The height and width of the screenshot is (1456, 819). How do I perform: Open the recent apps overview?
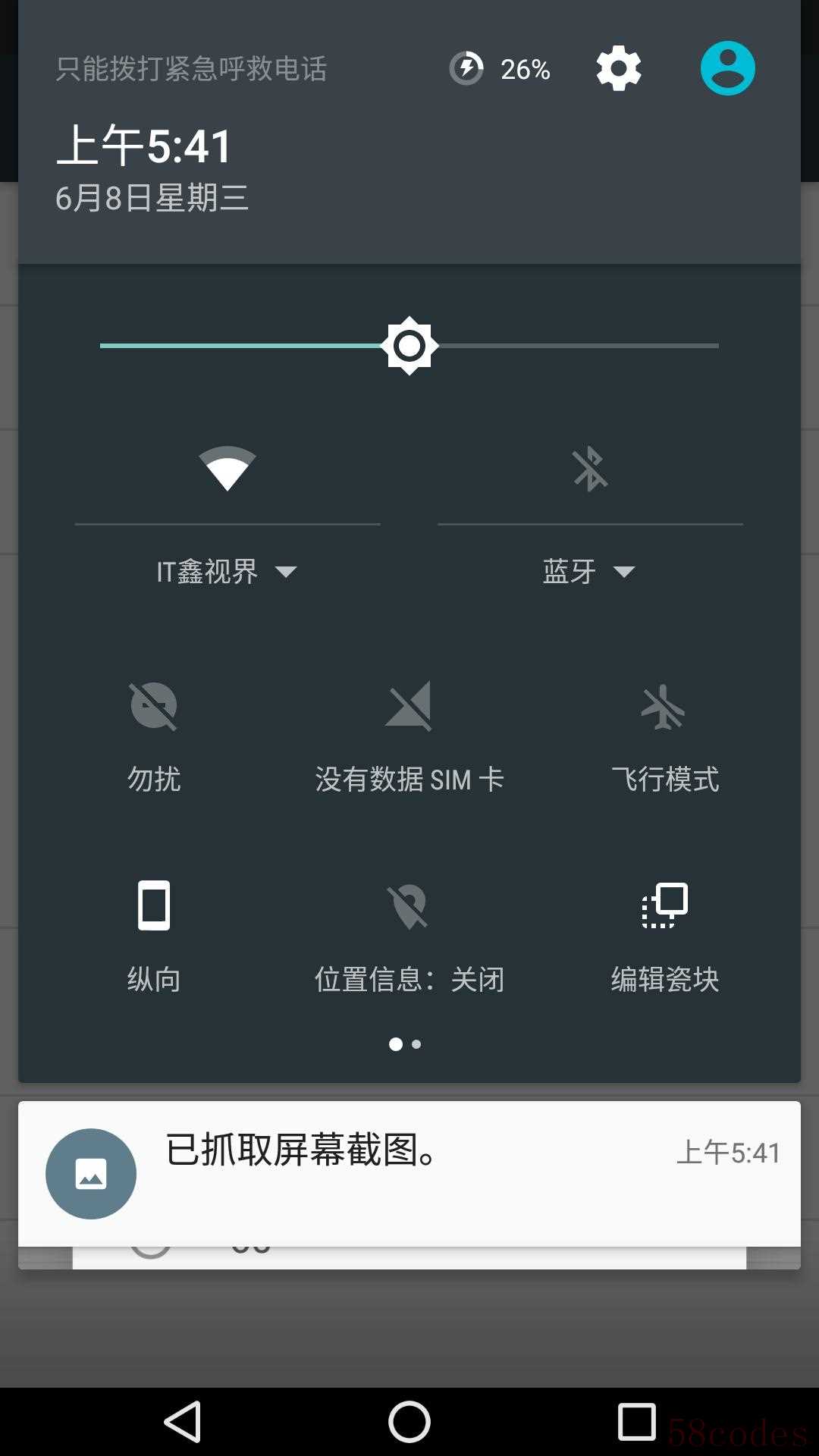(x=636, y=1421)
